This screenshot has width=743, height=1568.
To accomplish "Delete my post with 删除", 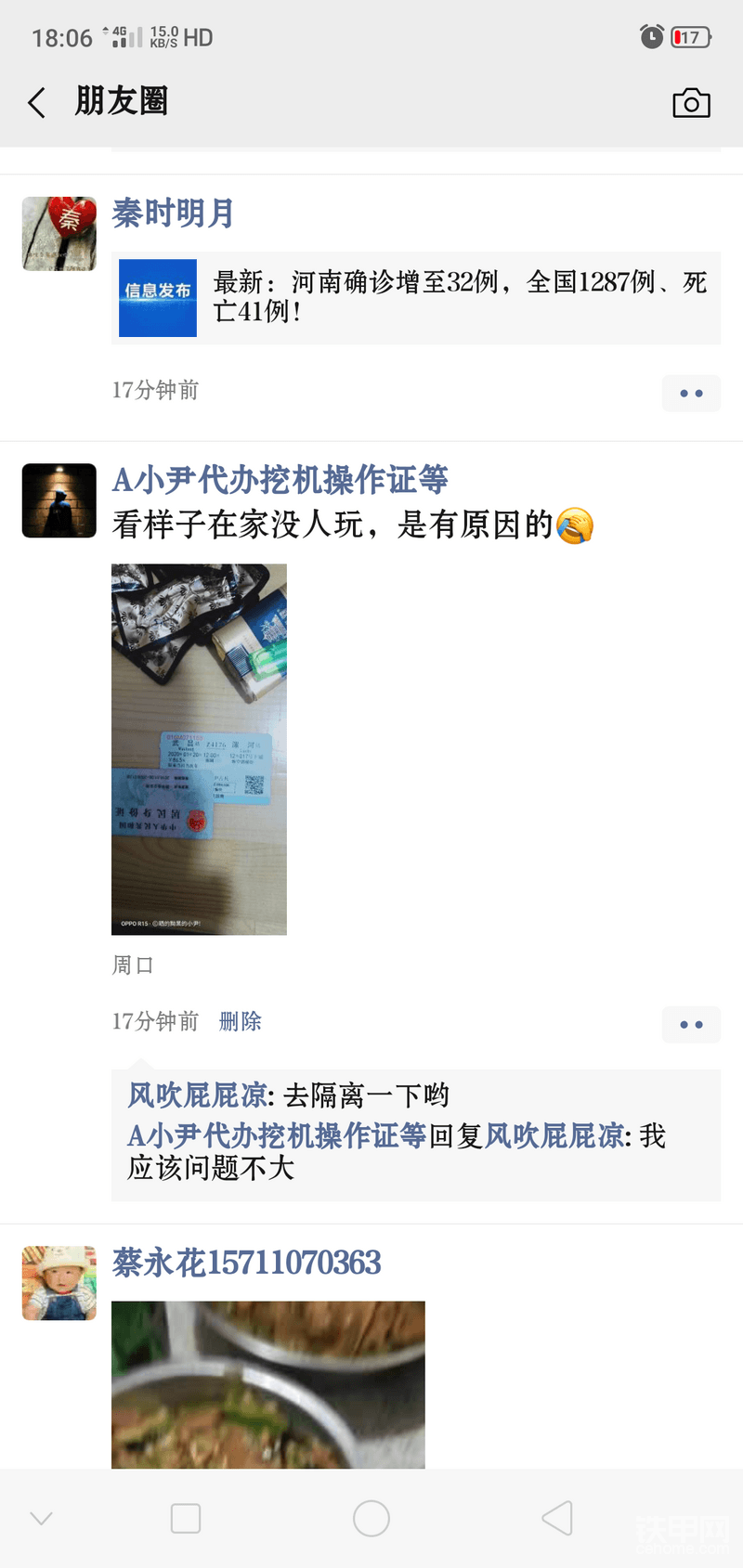I will [x=240, y=1021].
